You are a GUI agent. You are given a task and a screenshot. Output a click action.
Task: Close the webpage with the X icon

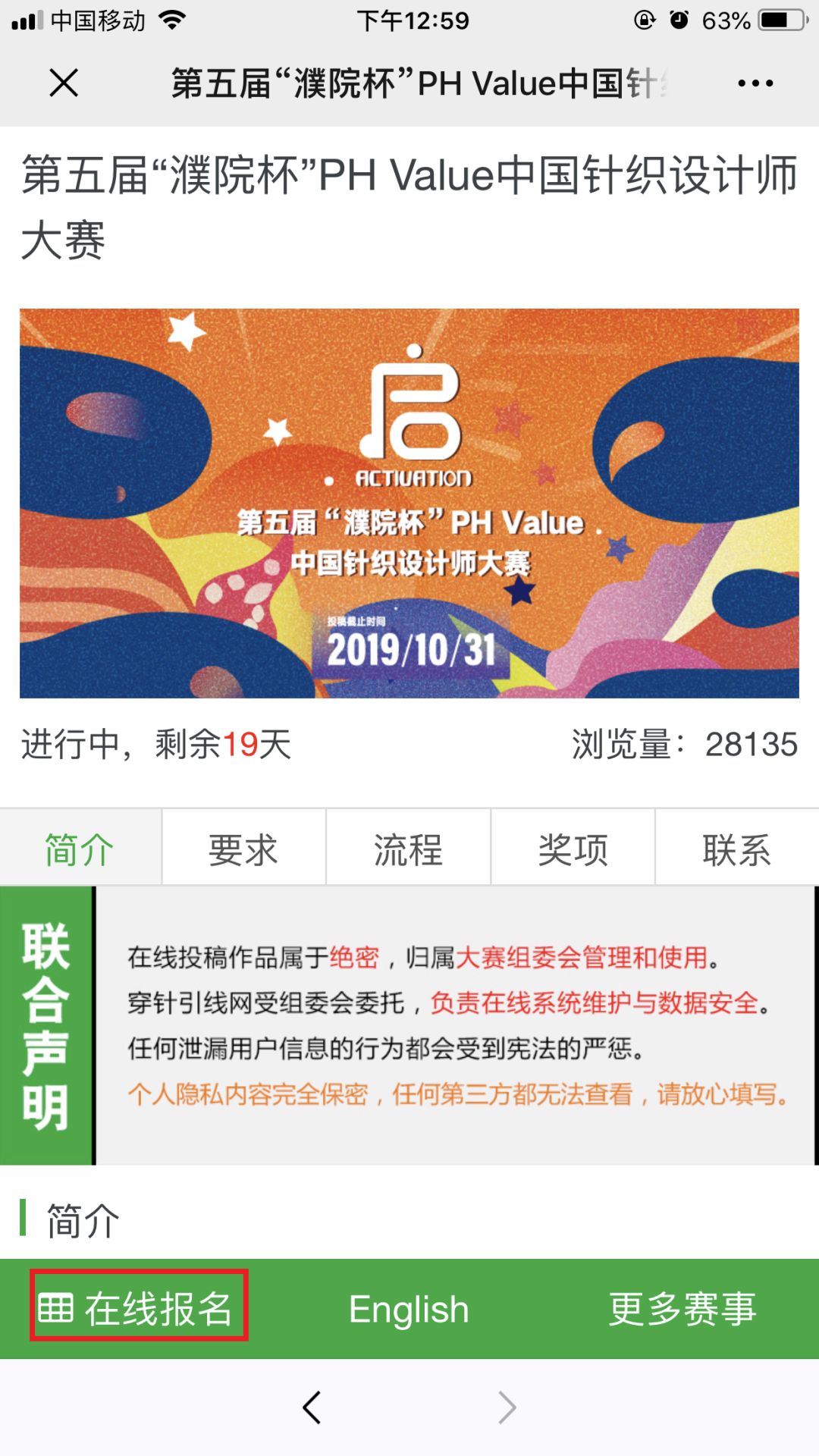tap(64, 83)
